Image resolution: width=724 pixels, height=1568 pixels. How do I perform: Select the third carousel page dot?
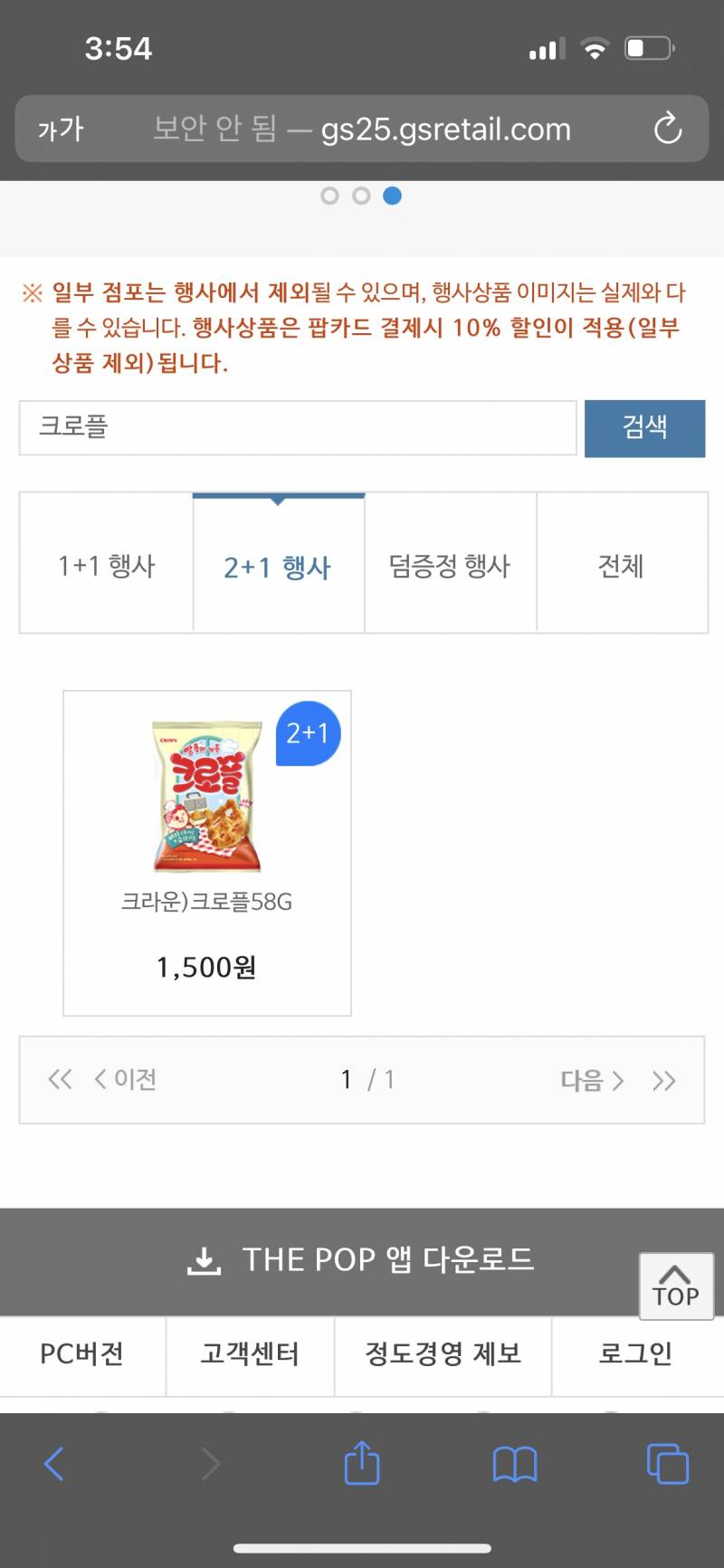(393, 196)
